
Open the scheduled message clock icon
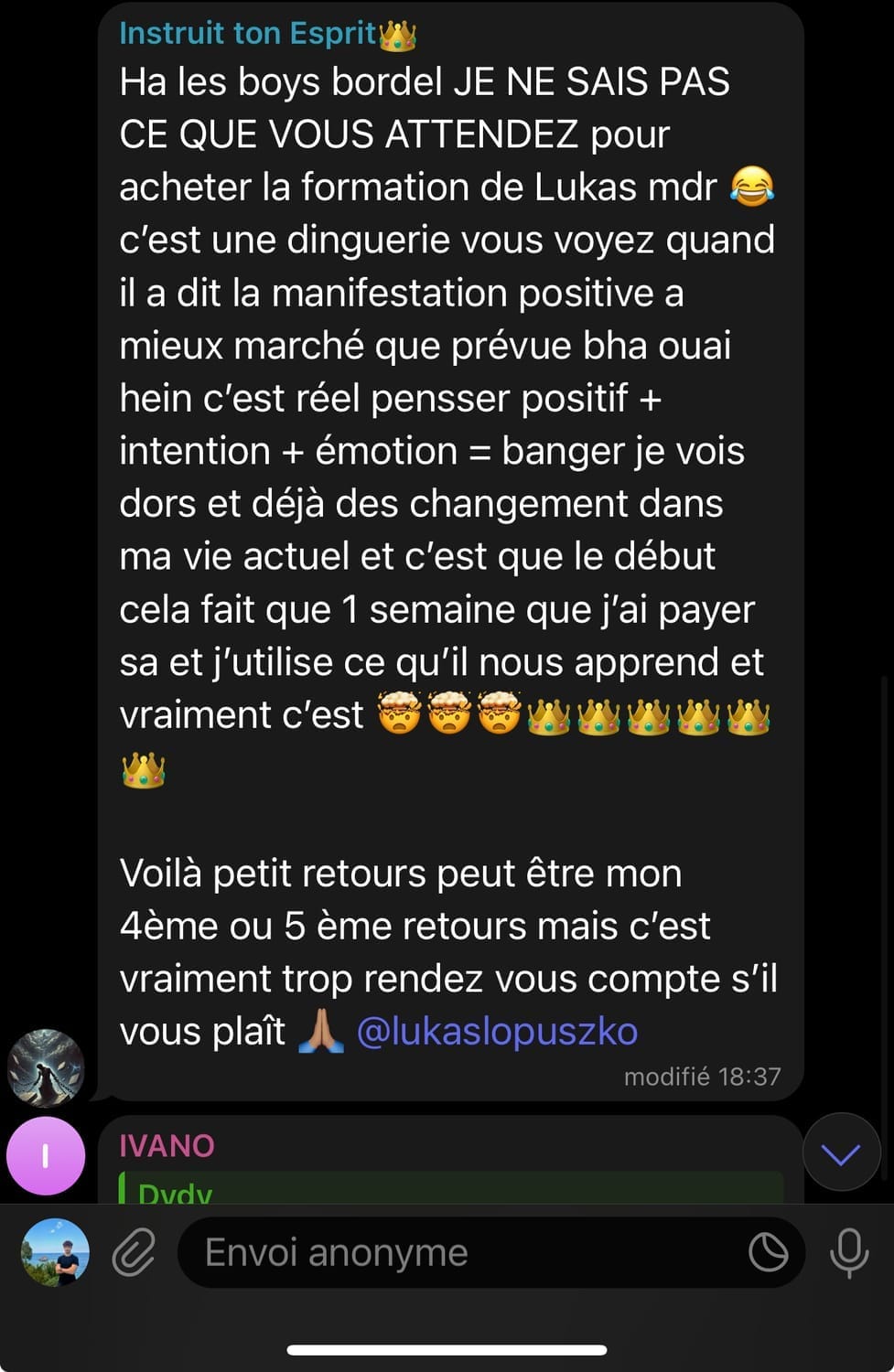tap(768, 1252)
